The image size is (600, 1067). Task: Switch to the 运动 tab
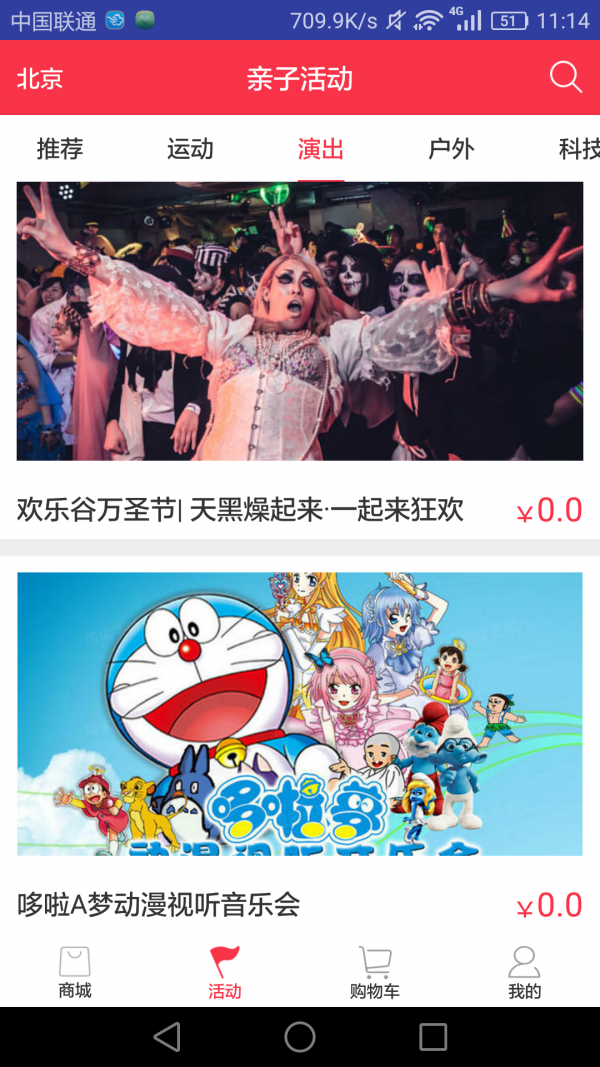190,150
